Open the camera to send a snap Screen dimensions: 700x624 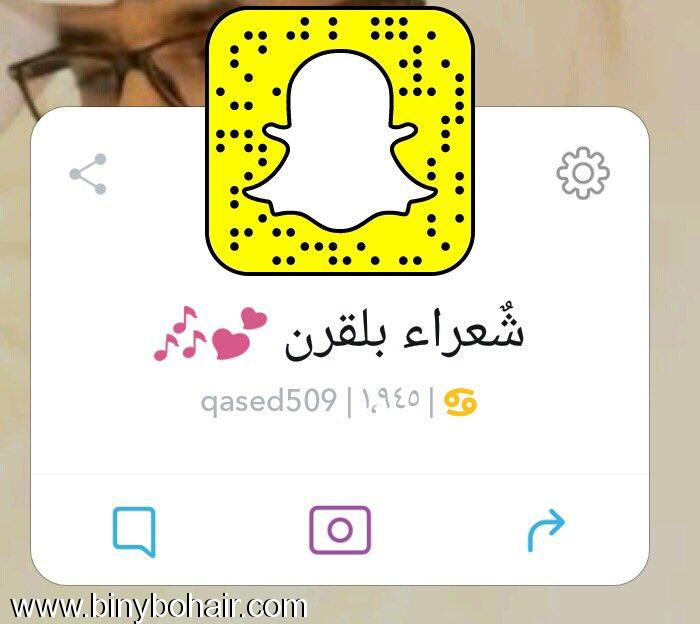click(340, 530)
